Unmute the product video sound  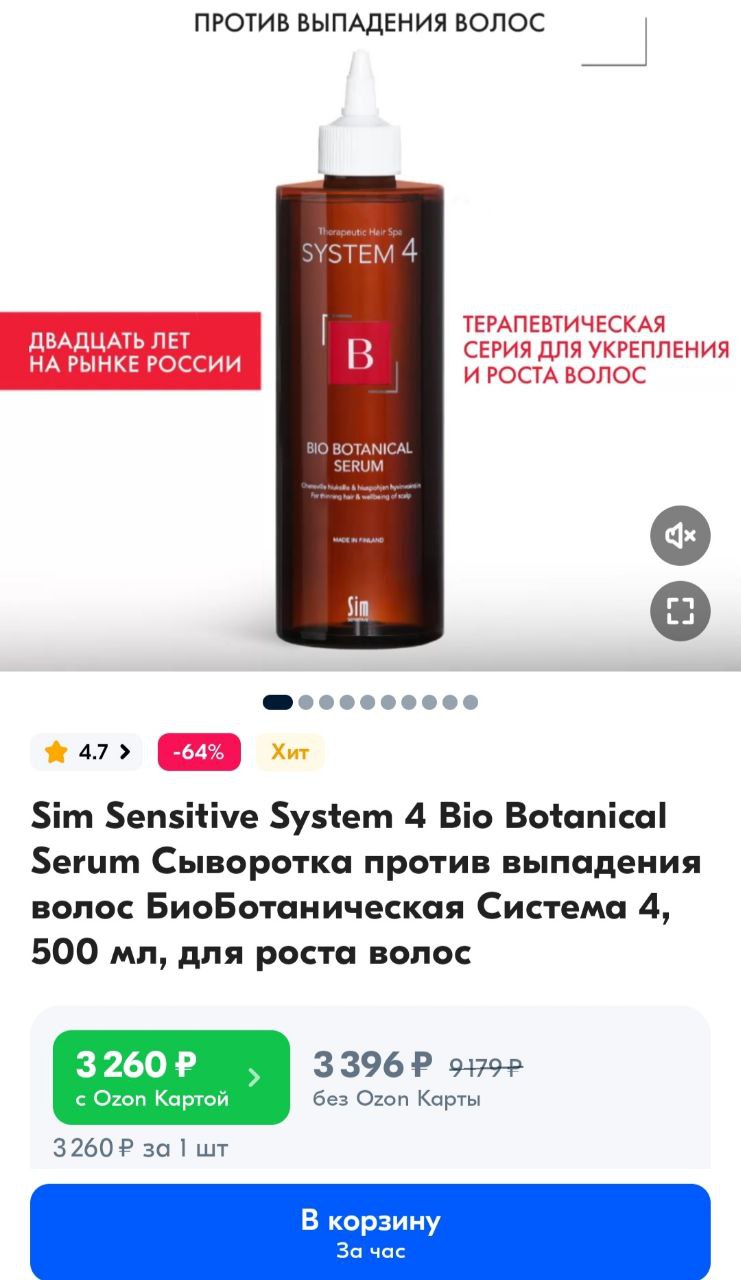680,536
